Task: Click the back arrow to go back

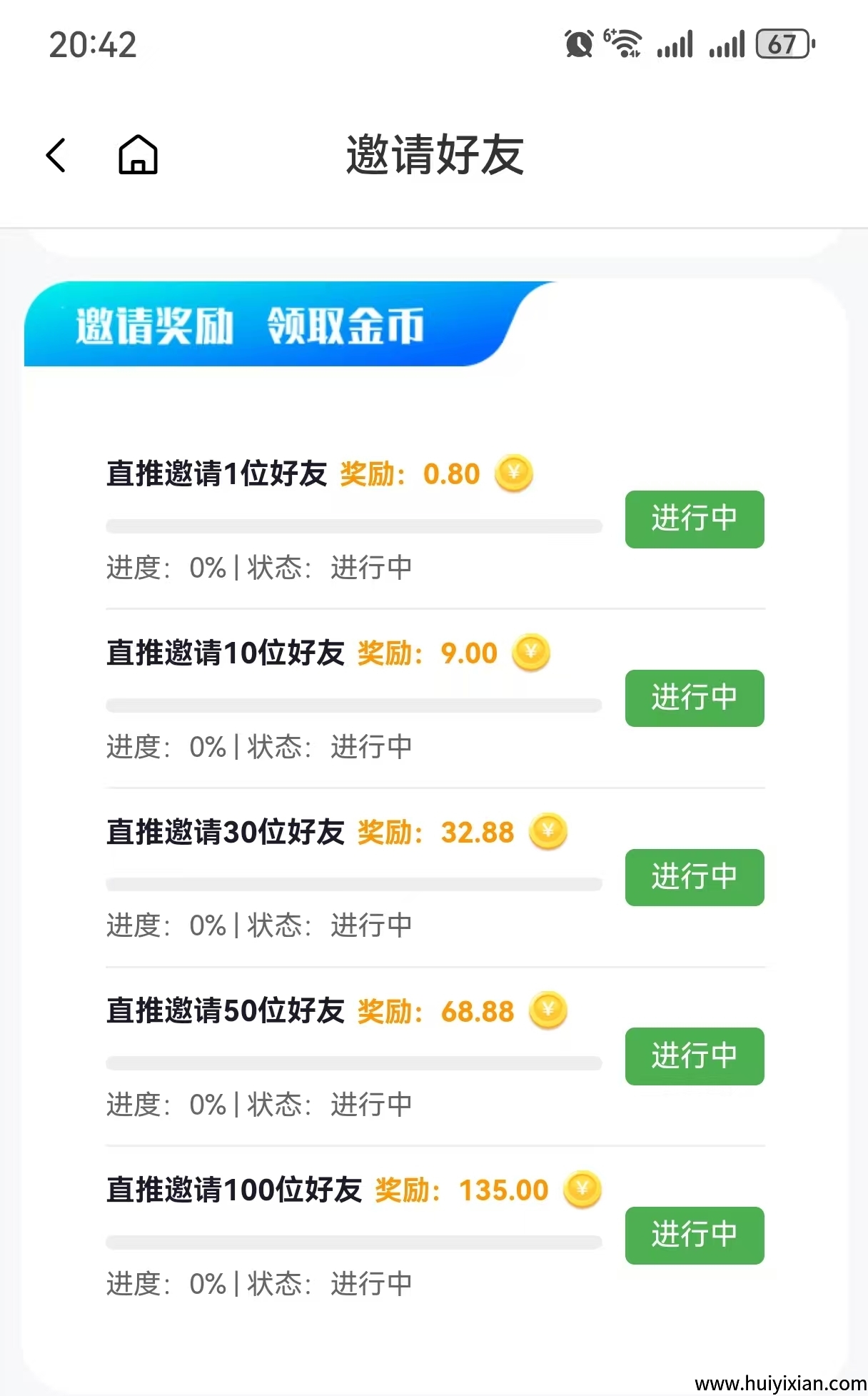Action: coord(56,155)
